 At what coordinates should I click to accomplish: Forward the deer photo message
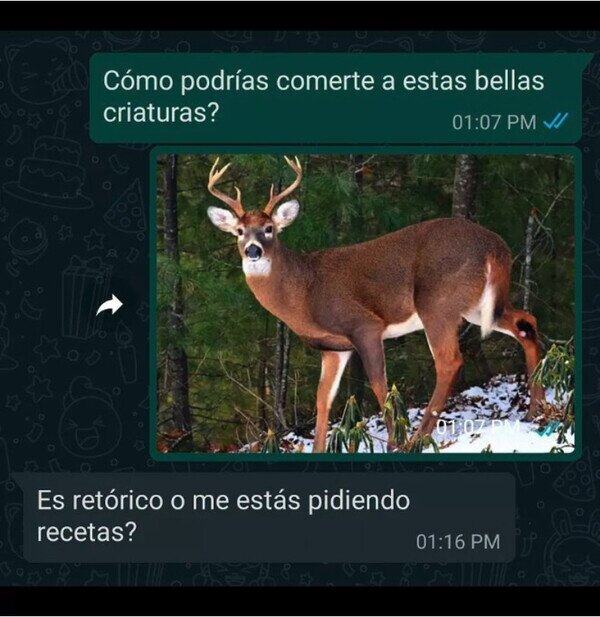(109, 305)
